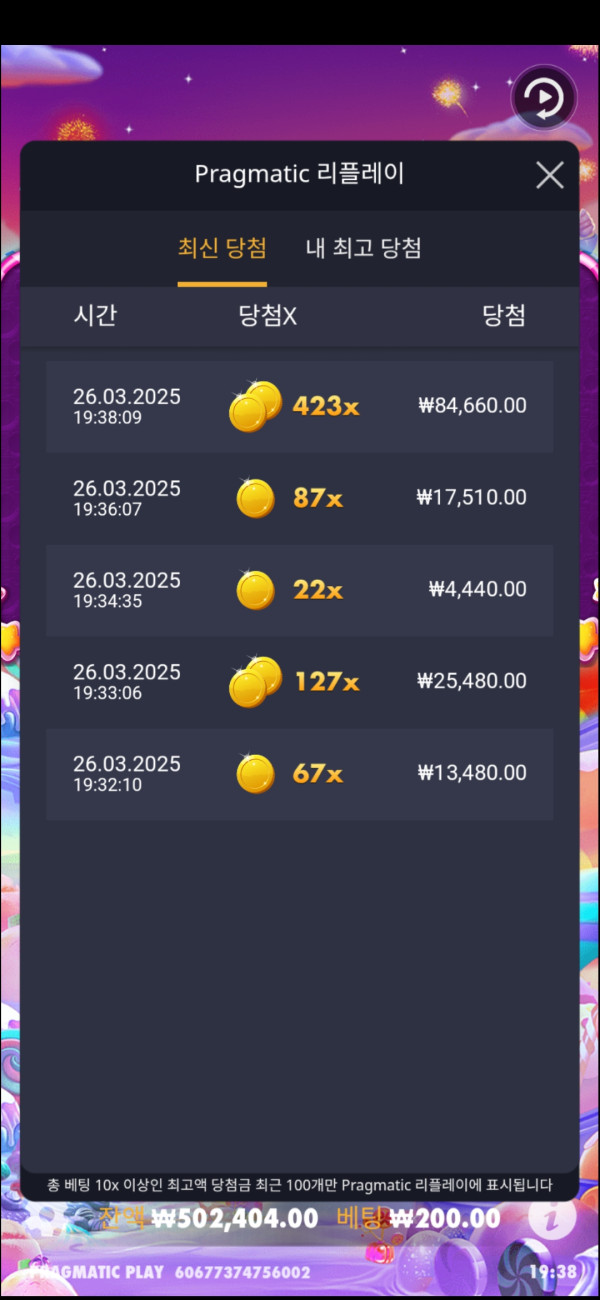The height and width of the screenshot is (1300, 600).
Task: Open the 67x win replay
Action: coord(299,774)
